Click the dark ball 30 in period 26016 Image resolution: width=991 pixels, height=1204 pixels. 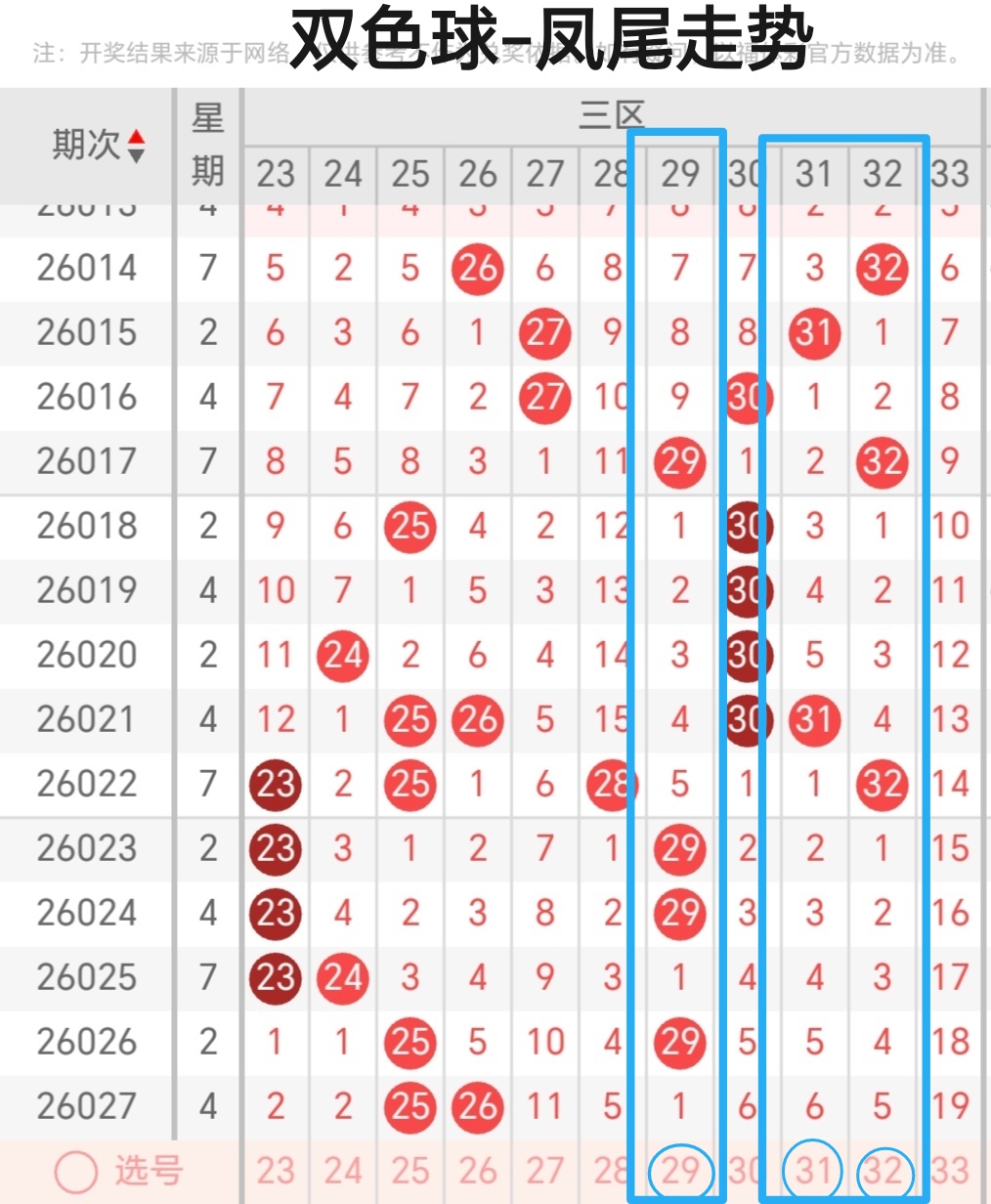coord(748,398)
